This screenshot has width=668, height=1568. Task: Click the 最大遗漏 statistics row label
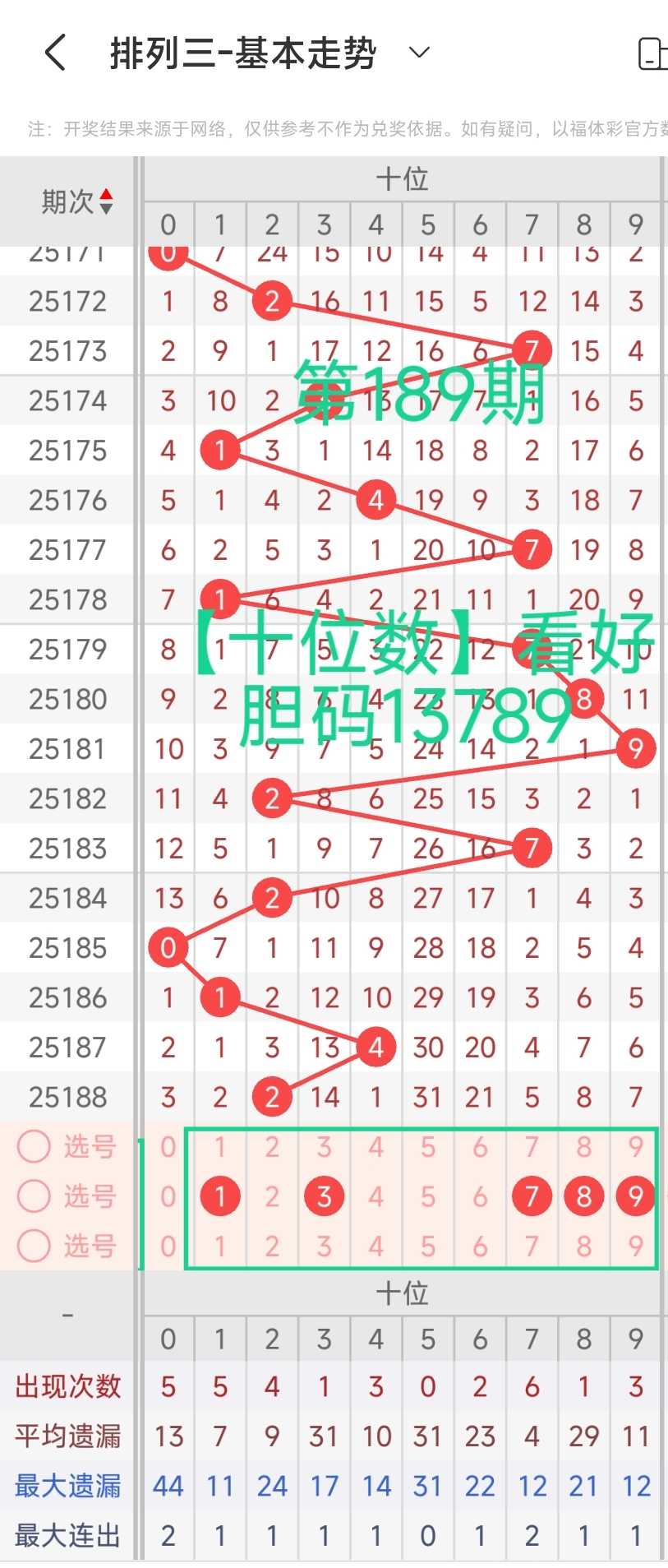(x=66, y=1485)
